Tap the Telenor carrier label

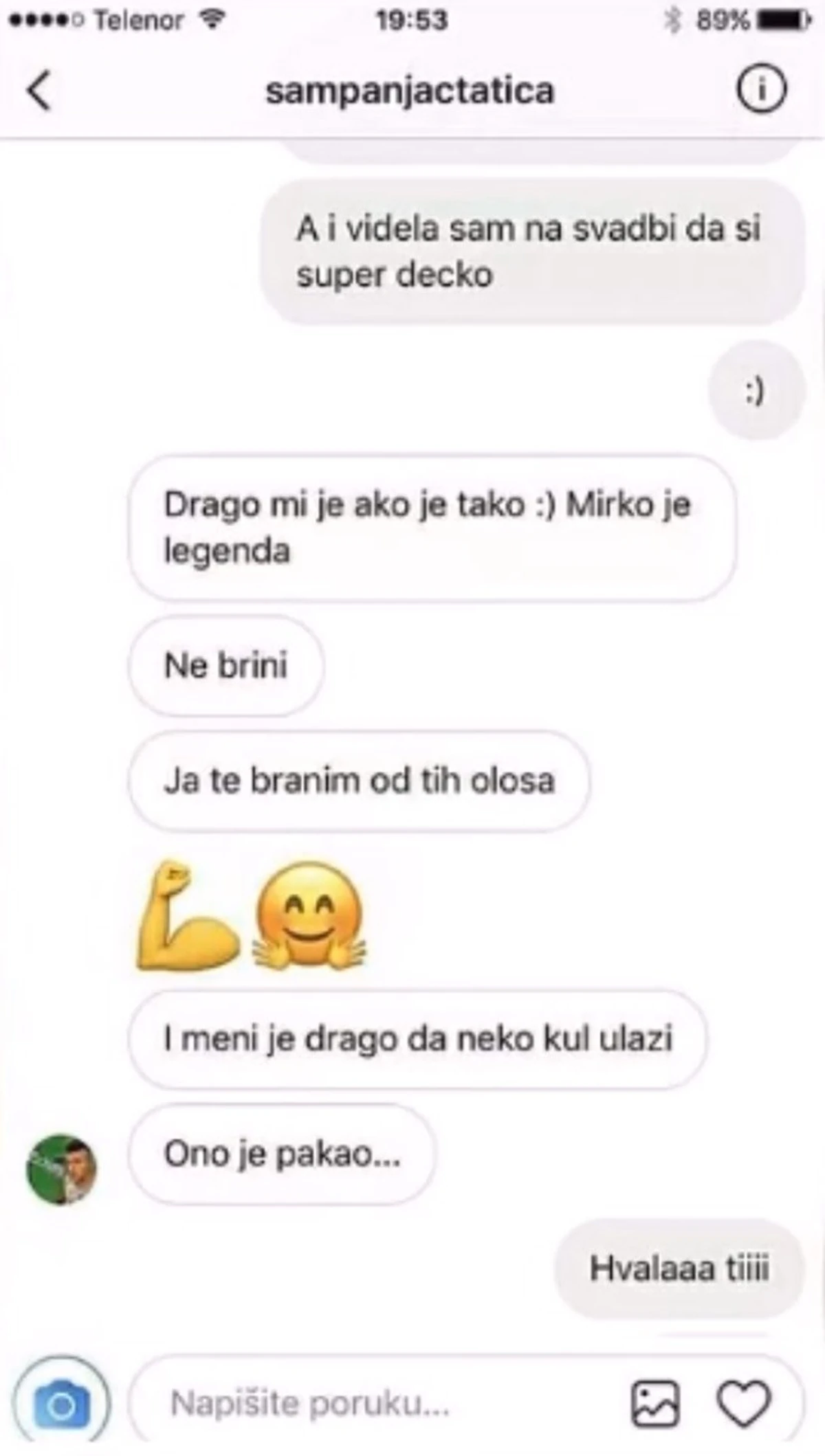coord(137,18)
